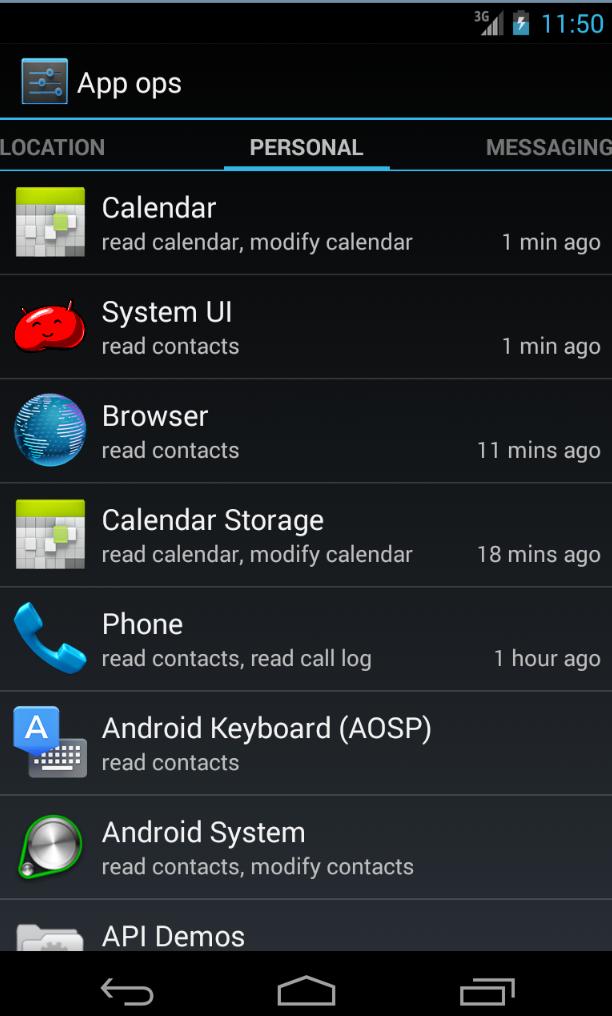Open the Browser entry
Viewport: 612px width, 1016px height.
click(x=306, y=431)
